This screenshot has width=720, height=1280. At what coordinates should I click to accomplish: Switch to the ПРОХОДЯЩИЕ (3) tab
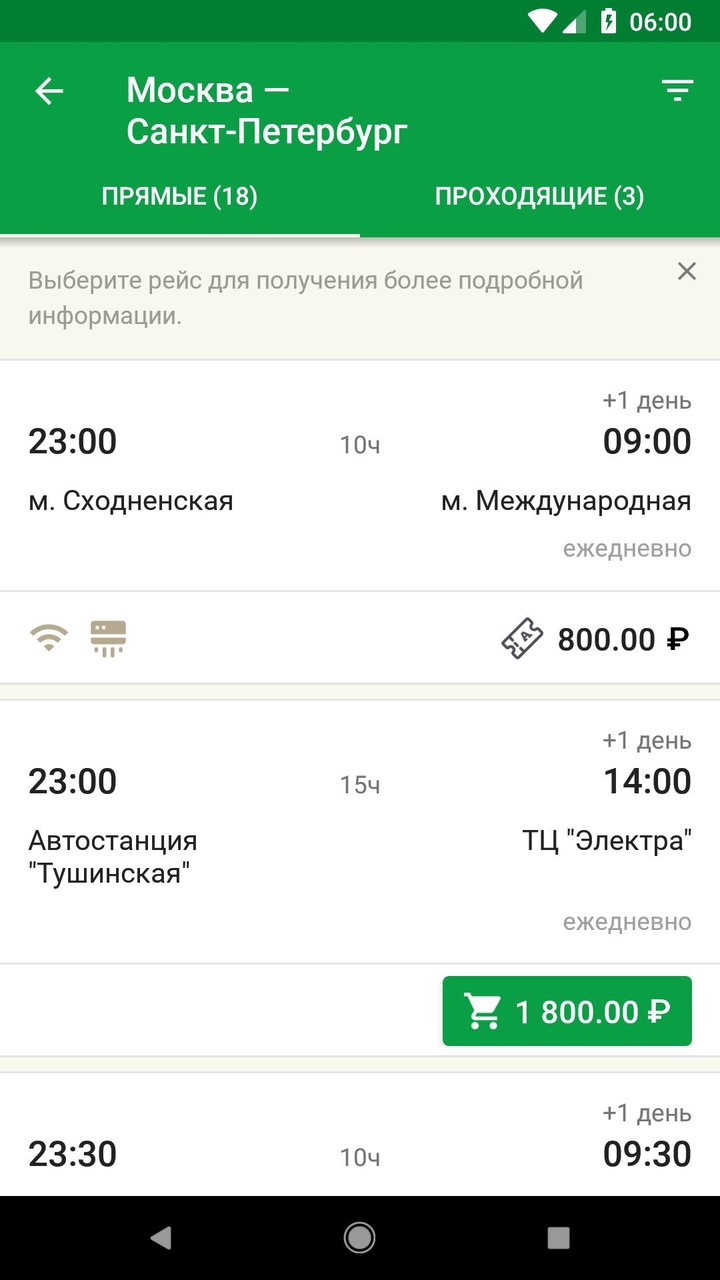(x=540, y=195)
